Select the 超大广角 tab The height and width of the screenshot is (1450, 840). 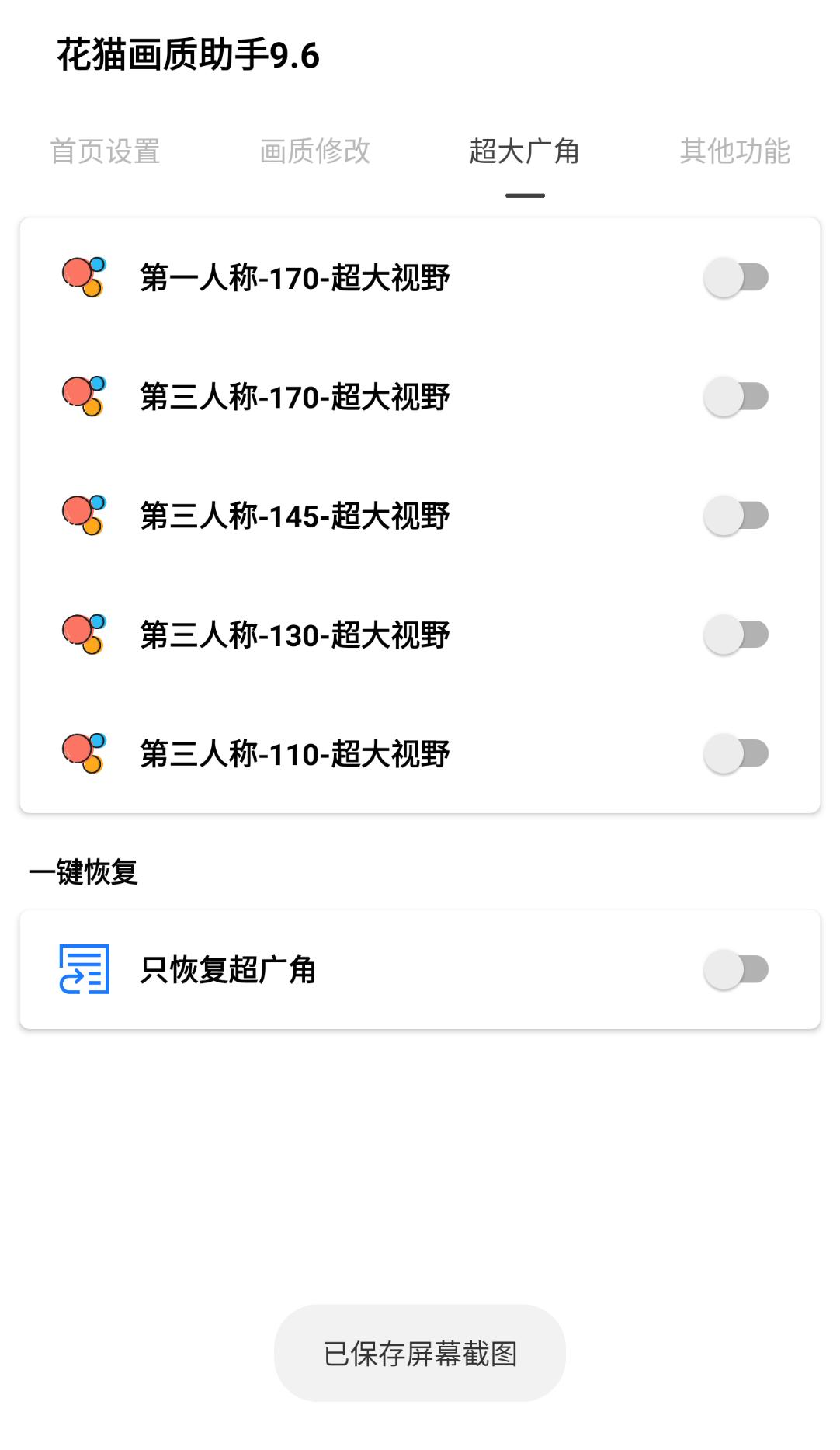[525, 152]
